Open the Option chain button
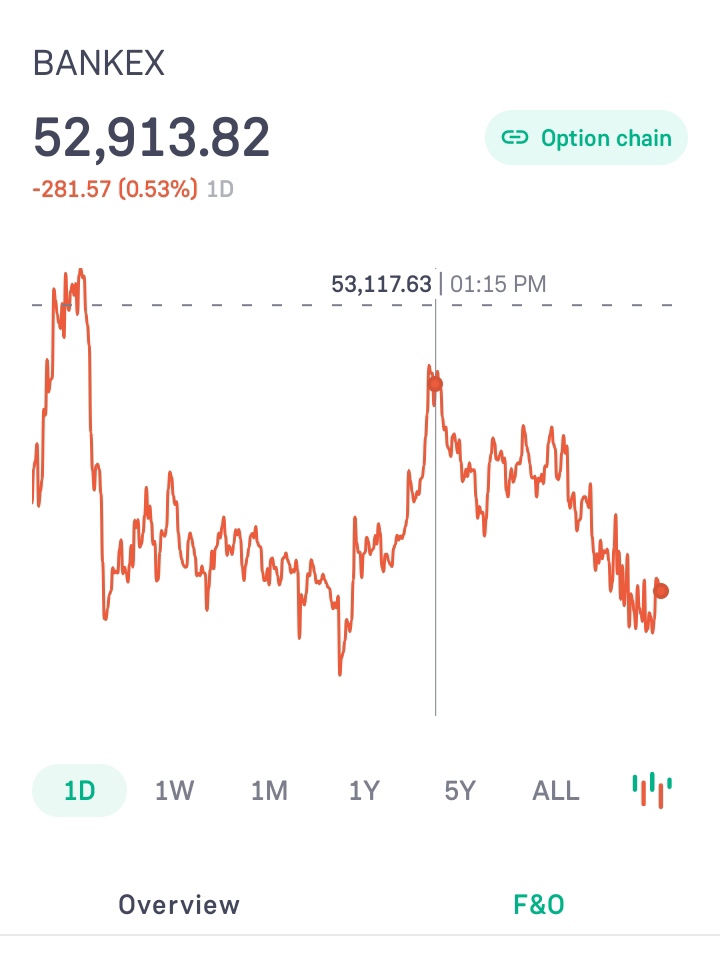The height and width of the screenshot is (960, 720). (586, 138)
